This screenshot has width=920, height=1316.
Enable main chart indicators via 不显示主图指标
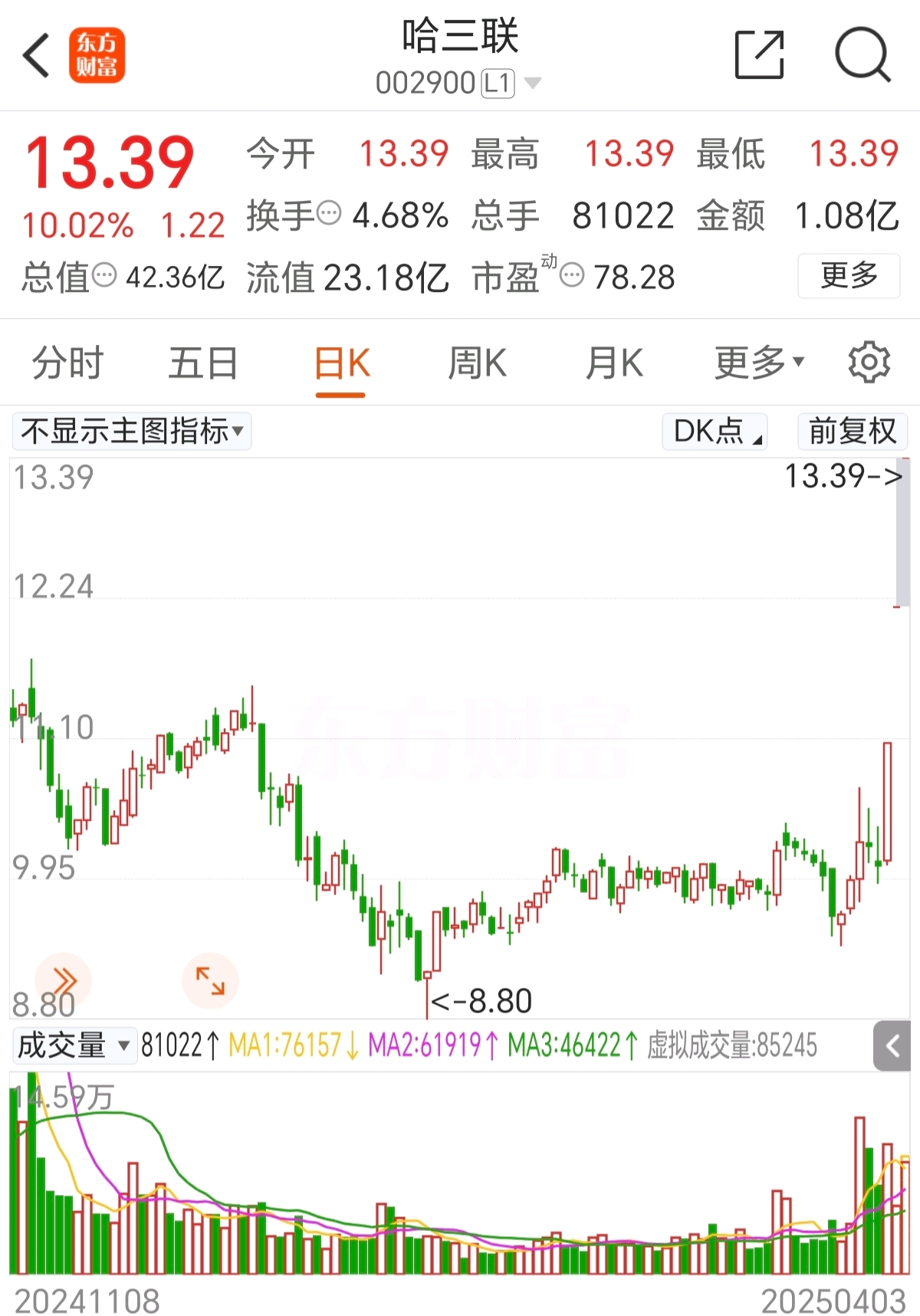pyautogui.click(x=130, y=431)
